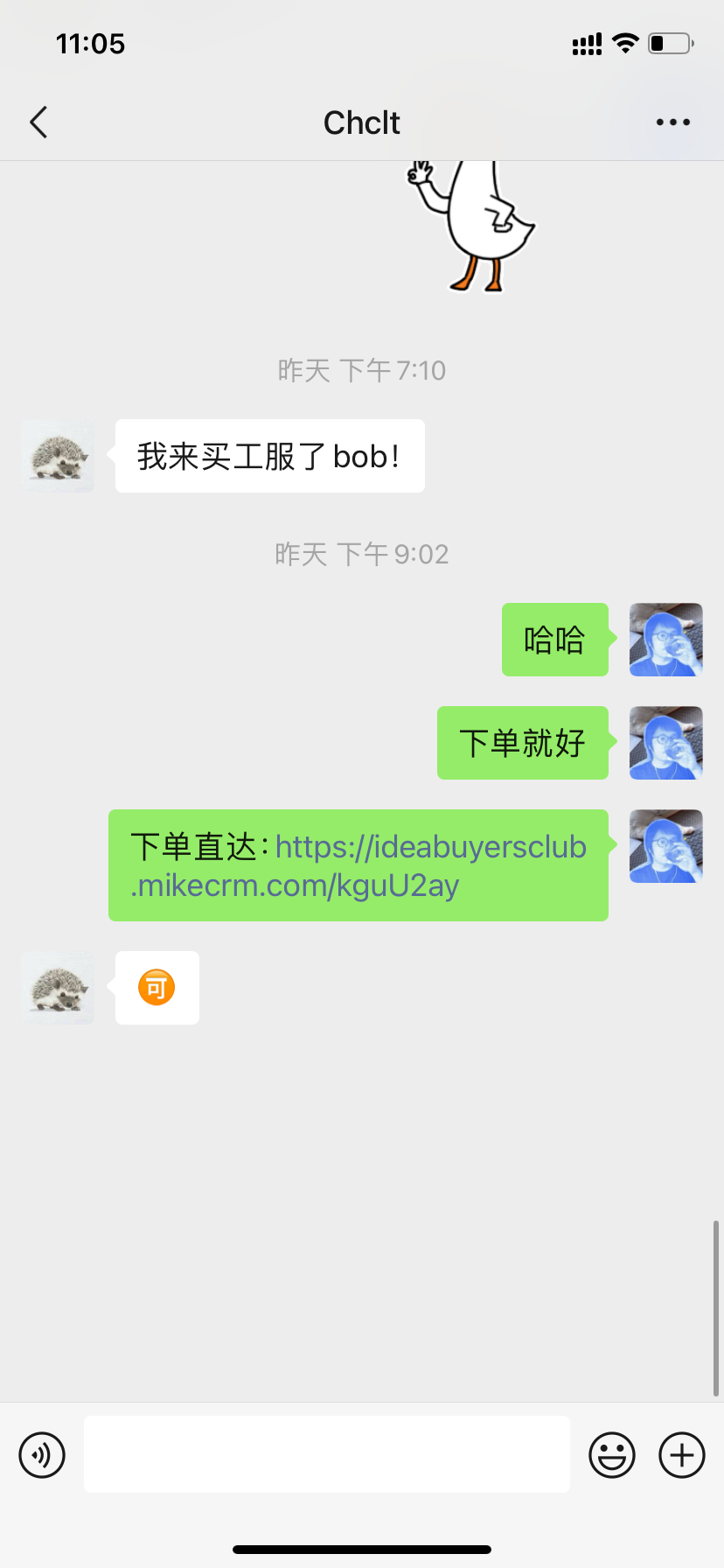
Task: Tap the '下单就好' message bubble
Action: pos(522,743)
